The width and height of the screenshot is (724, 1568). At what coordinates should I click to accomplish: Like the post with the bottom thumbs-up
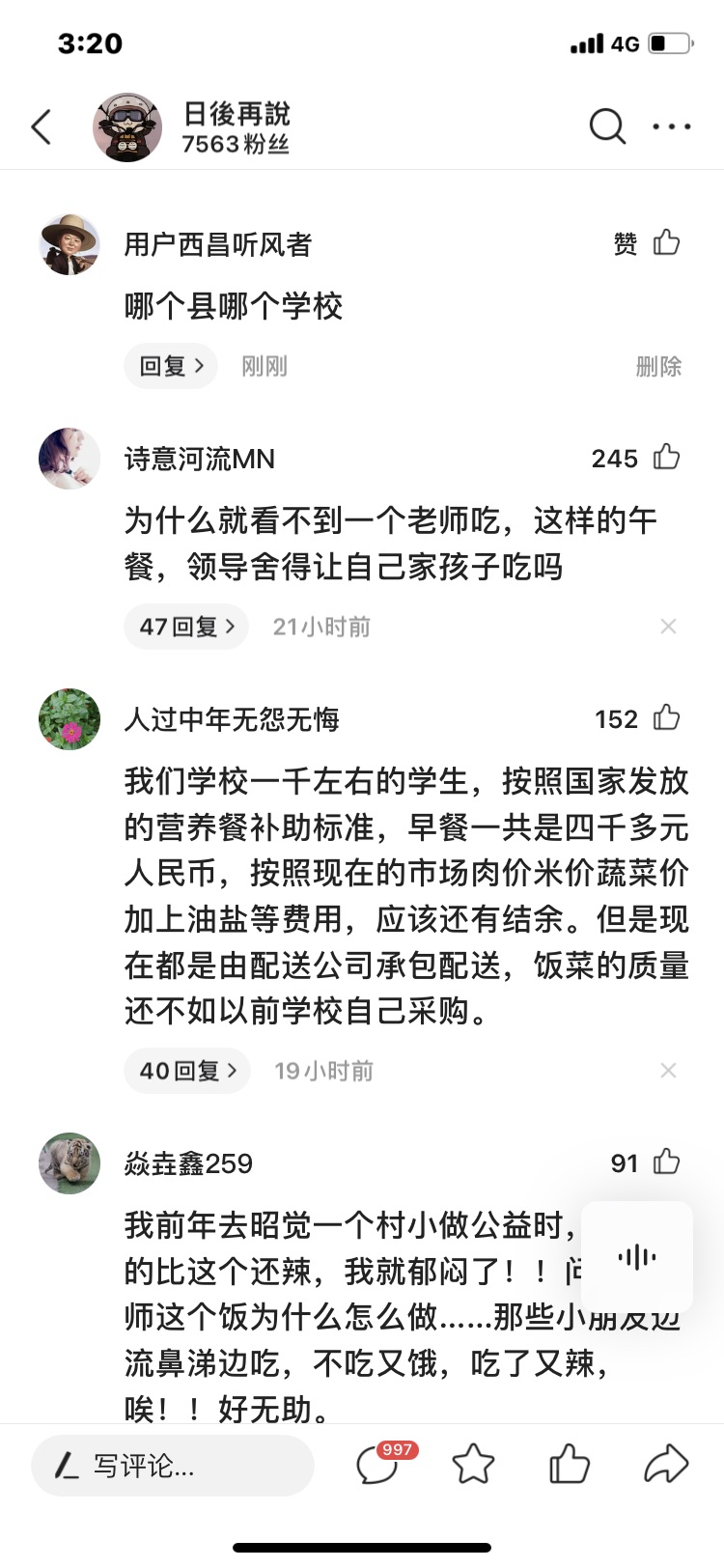[570, 1464]
